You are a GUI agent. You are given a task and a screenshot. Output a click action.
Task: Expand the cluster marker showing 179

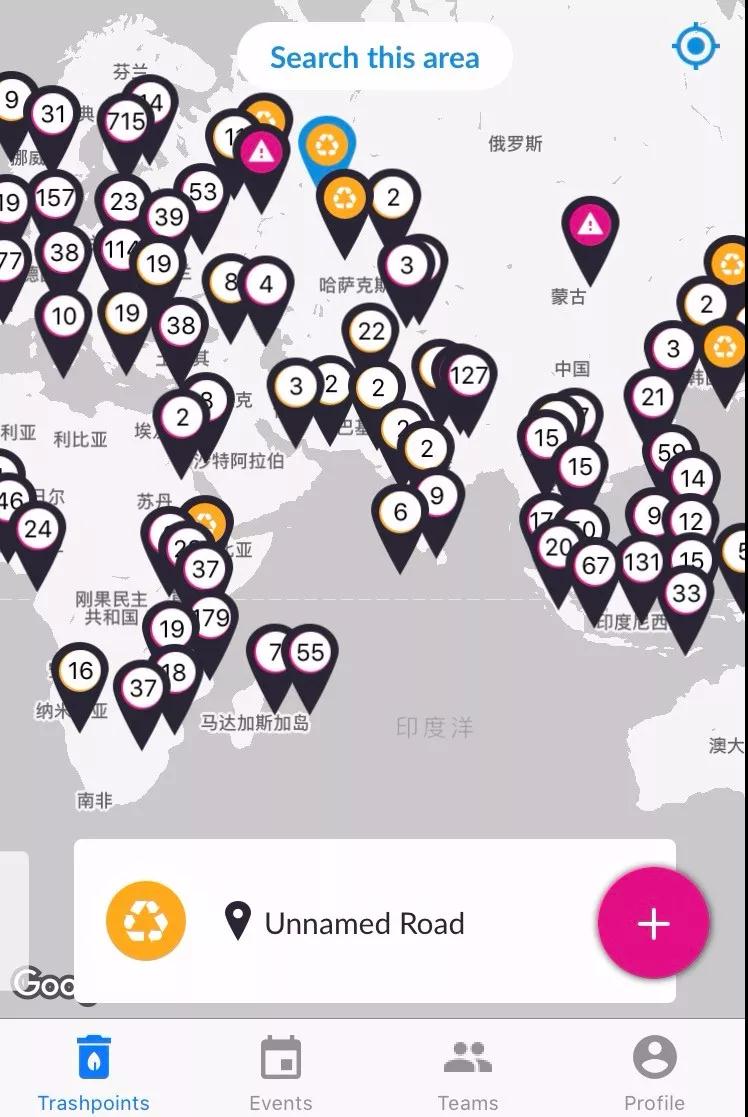click(x=211, y=619)
